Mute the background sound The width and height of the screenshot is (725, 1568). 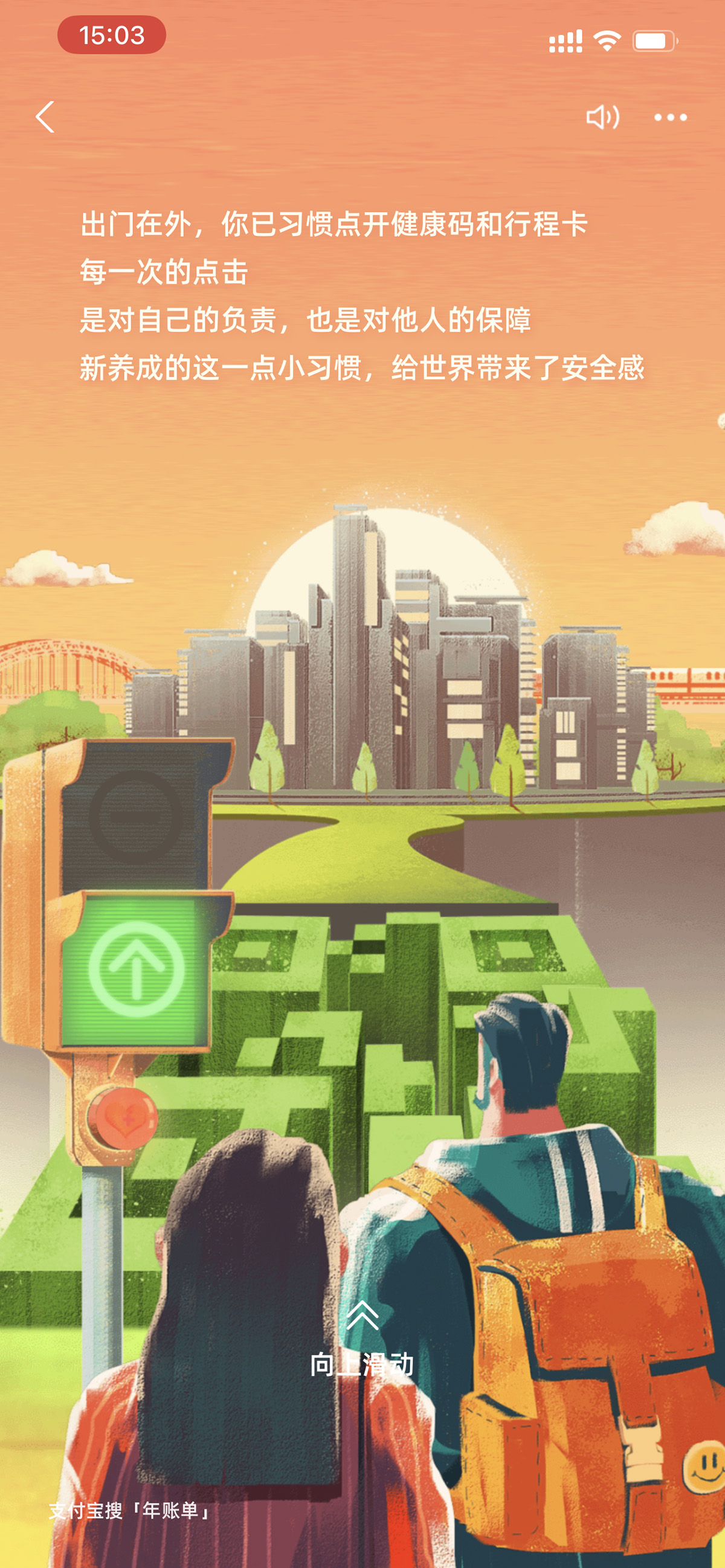pos(602,117)
